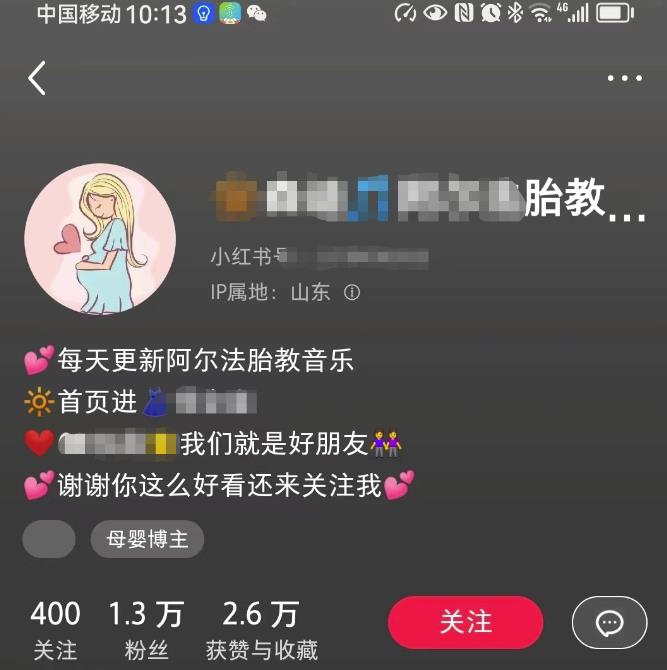Viewport: 667px width, 670px height.
Task: Open the 2.6 万 获赞与收藏 stats
Action: pyautogui.click(x=260, y=630)
